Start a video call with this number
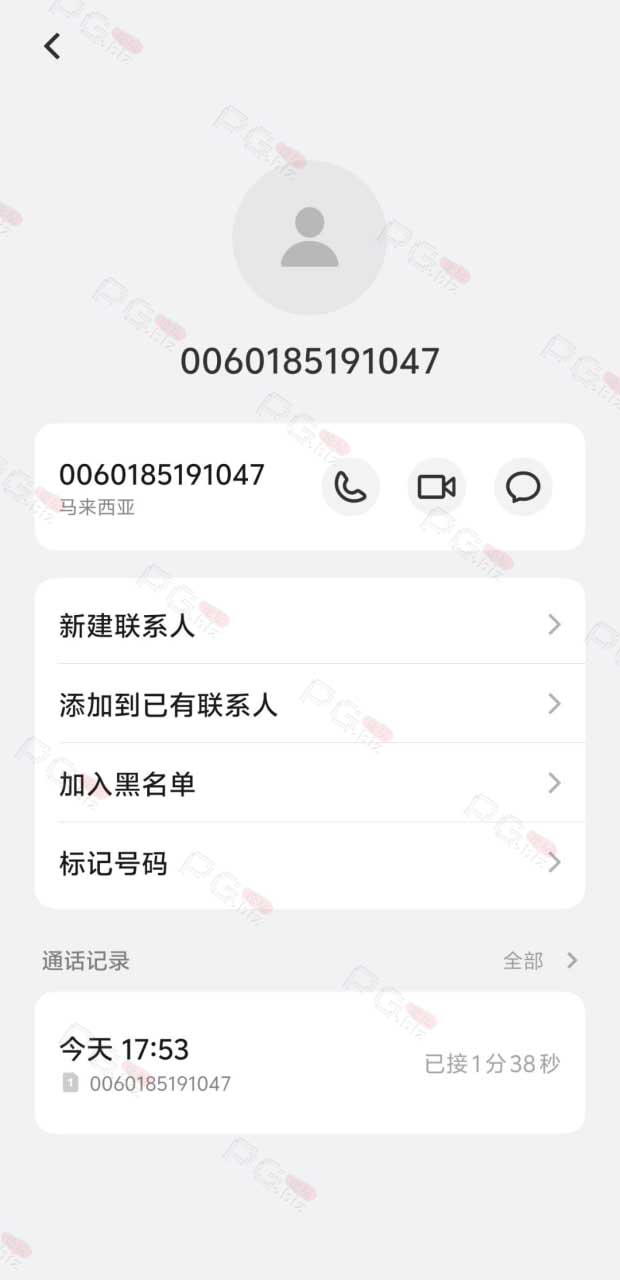The image size is (620, 1280). click(x=437, y=487)
